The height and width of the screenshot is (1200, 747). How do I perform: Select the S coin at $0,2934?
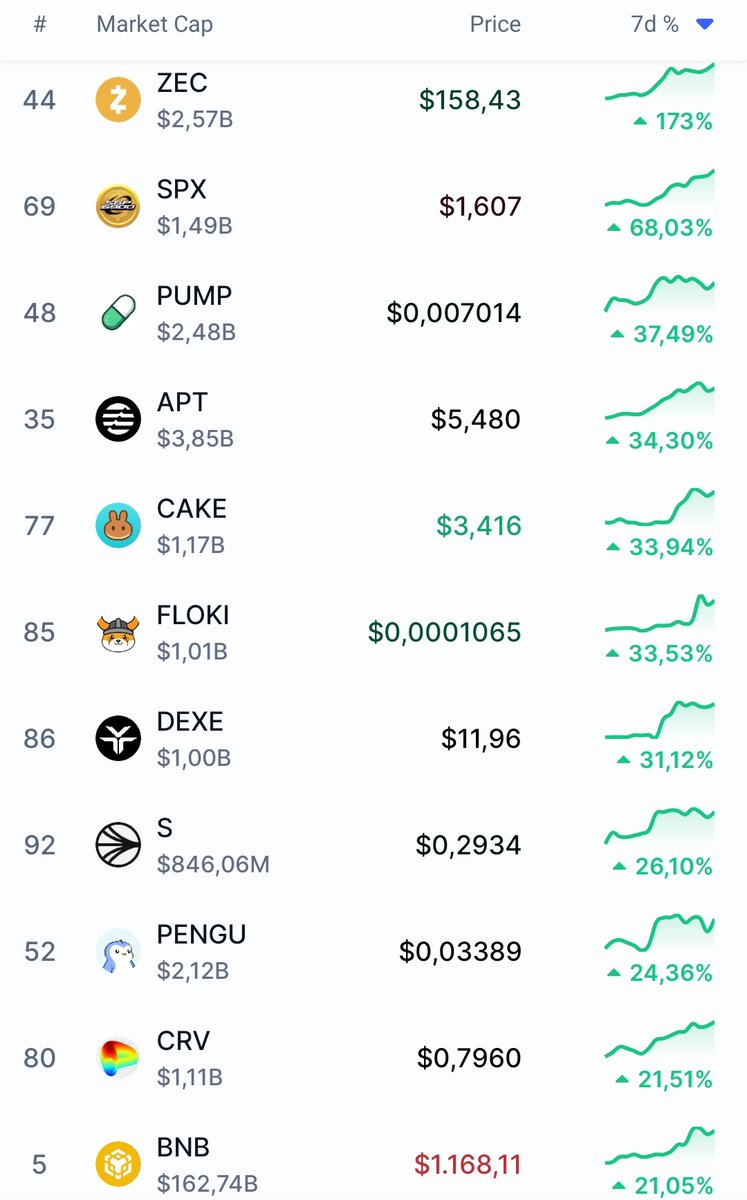pyautogui.click(x=165, y=829)
